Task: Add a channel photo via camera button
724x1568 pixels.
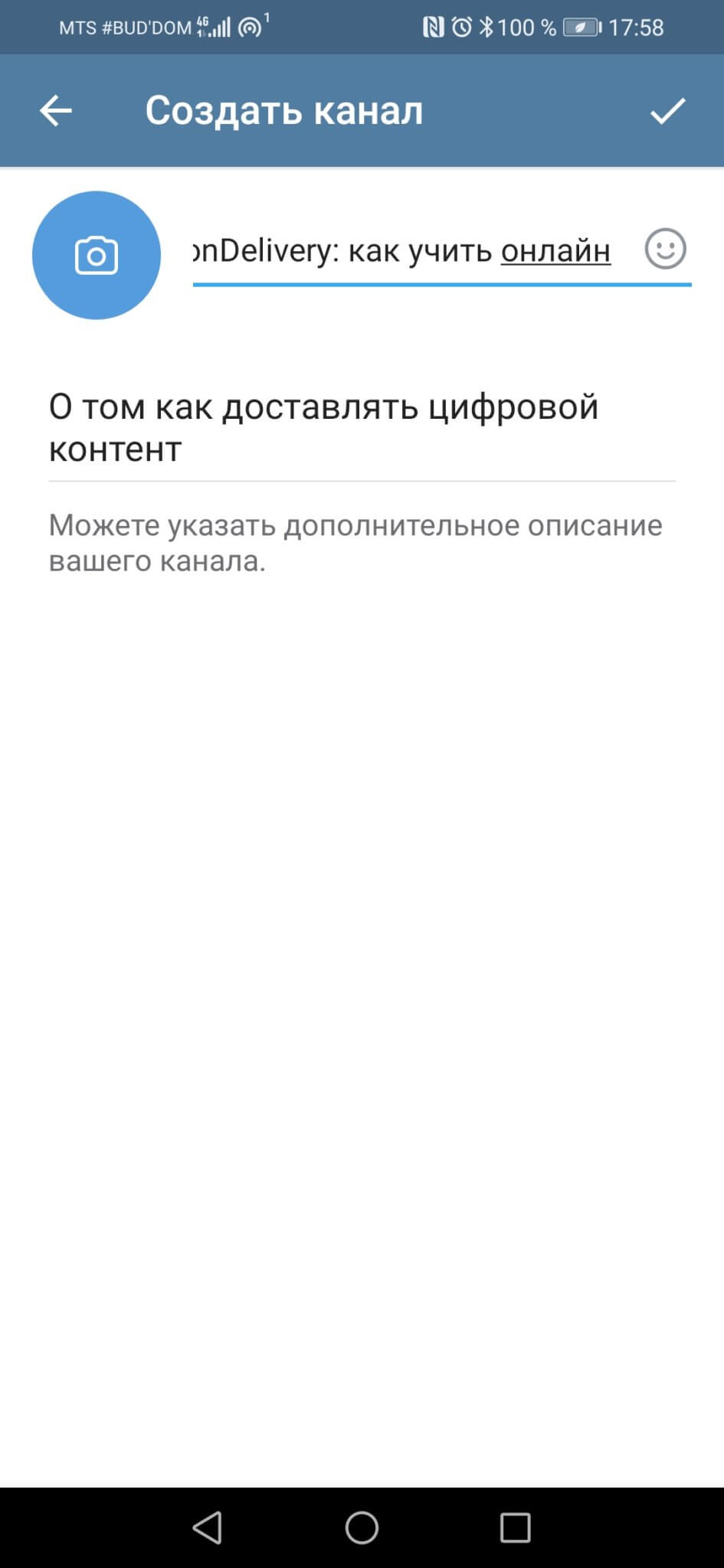Action: [97, 255]
